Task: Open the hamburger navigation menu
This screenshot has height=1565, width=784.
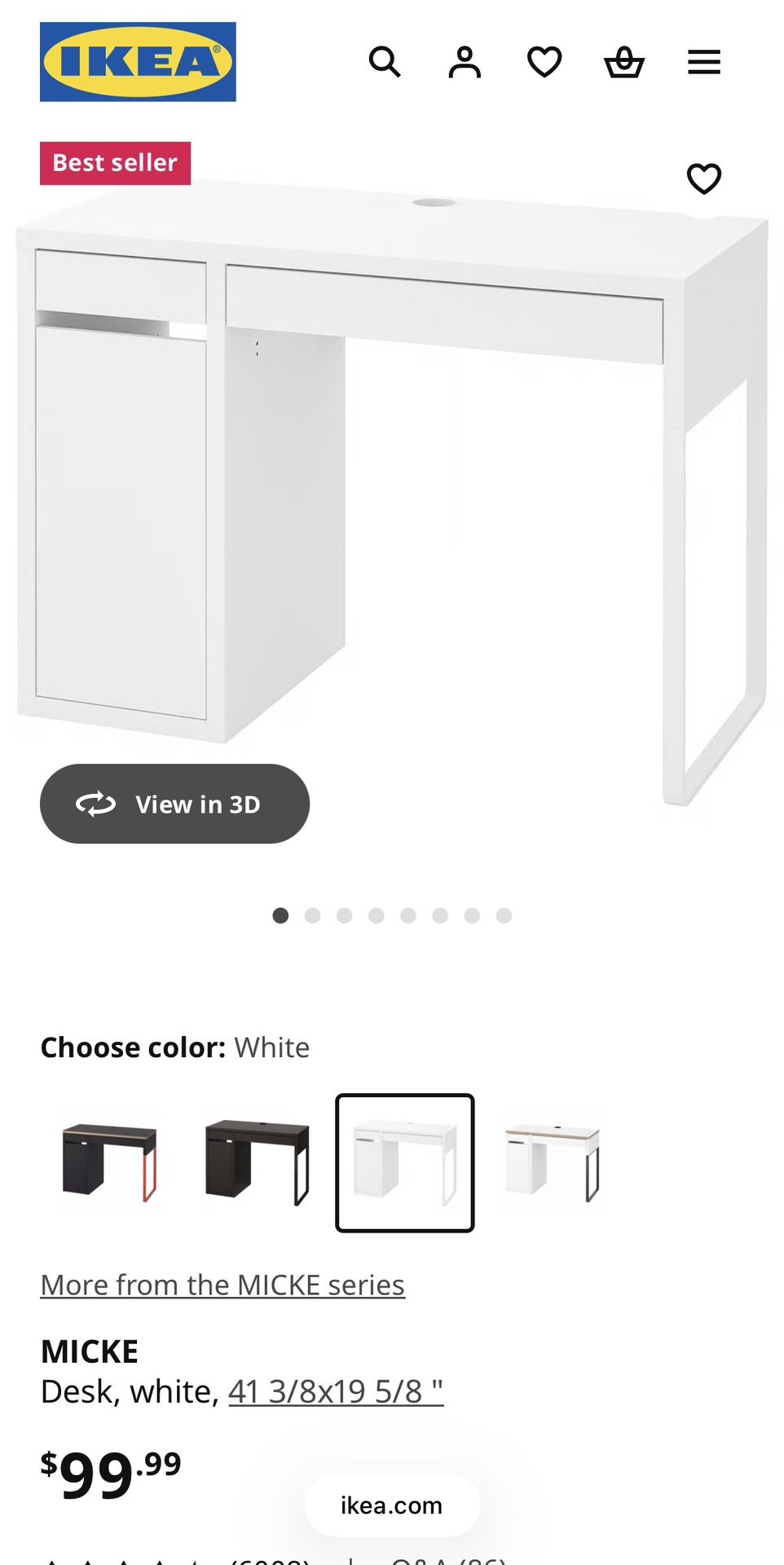Action: 703,61
